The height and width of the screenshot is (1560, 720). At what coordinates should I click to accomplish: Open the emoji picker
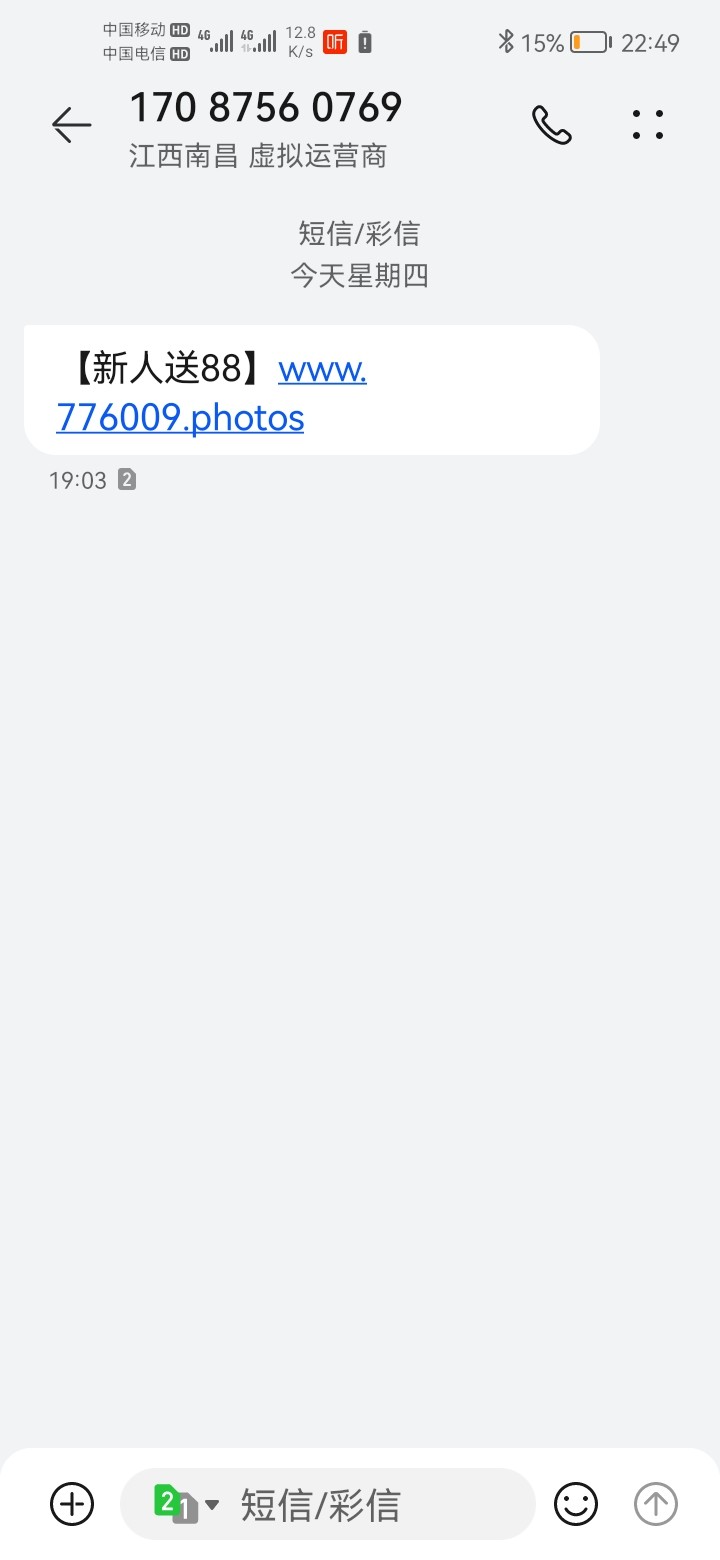(576, 1503)
